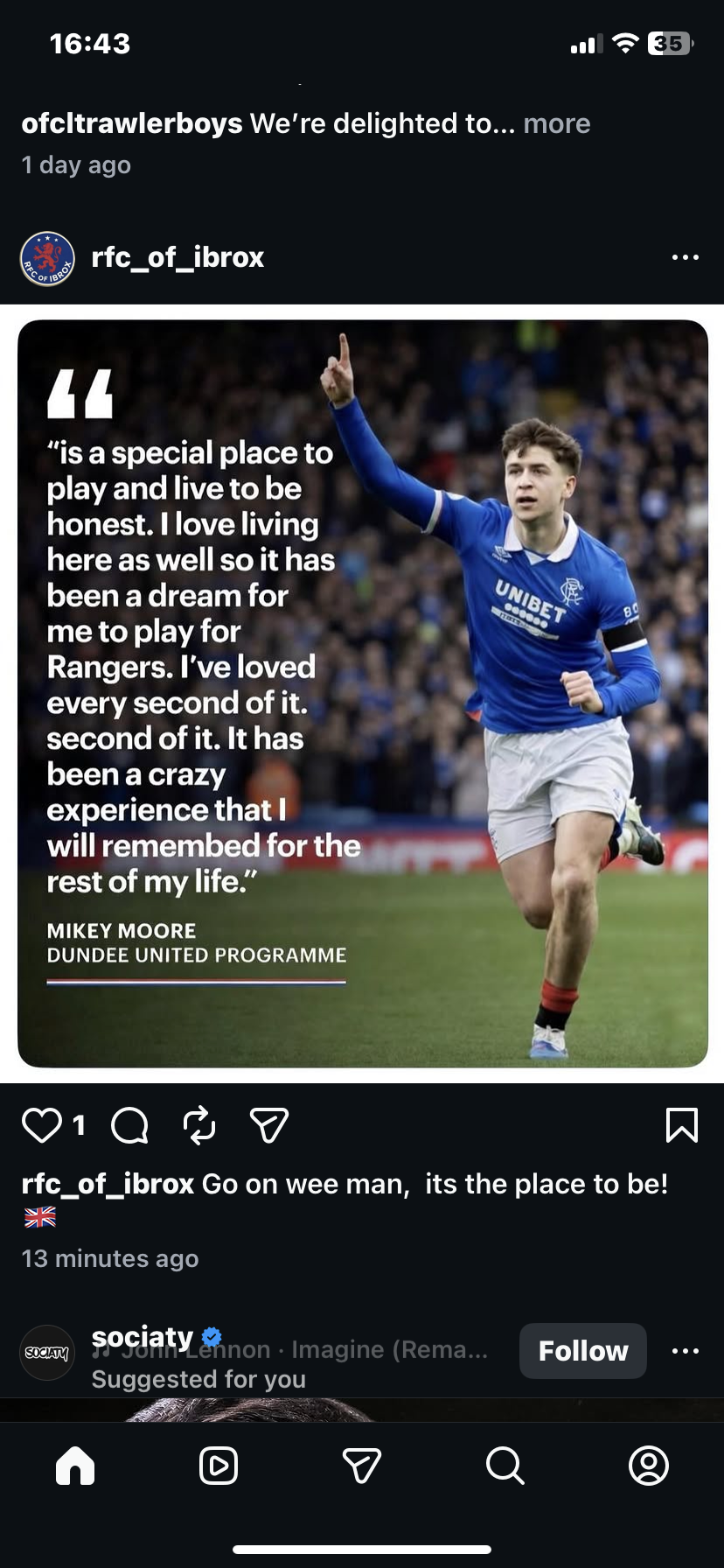Open your profile tab
This screenshot has height=1568, width=724.
tap(648, 1466)
